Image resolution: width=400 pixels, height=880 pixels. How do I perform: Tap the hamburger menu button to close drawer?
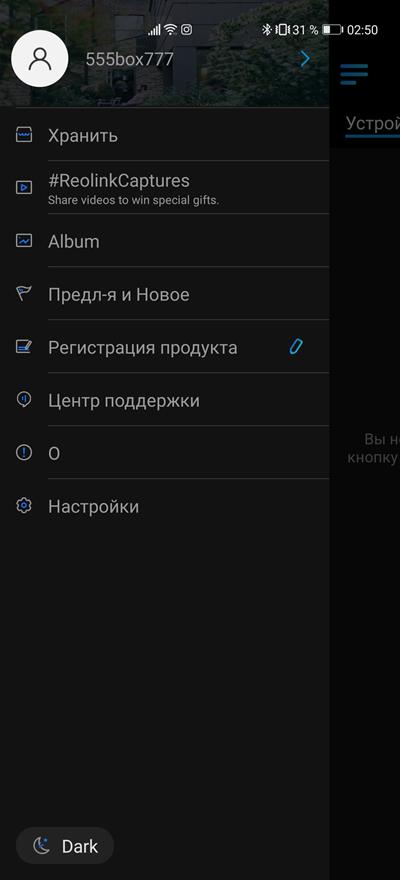point(354,74)
